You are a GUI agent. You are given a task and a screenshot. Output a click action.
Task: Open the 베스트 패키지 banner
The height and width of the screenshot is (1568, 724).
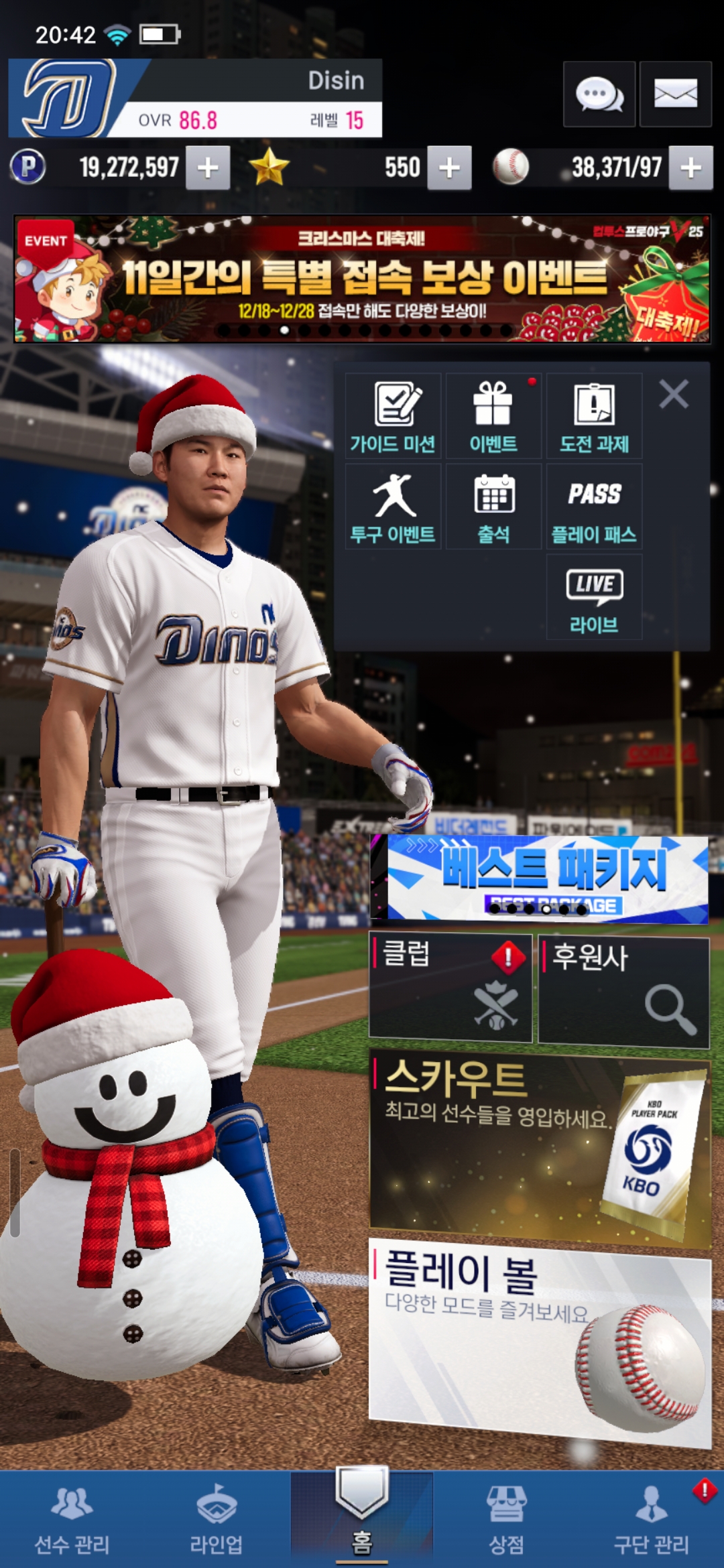click(540, 878)
